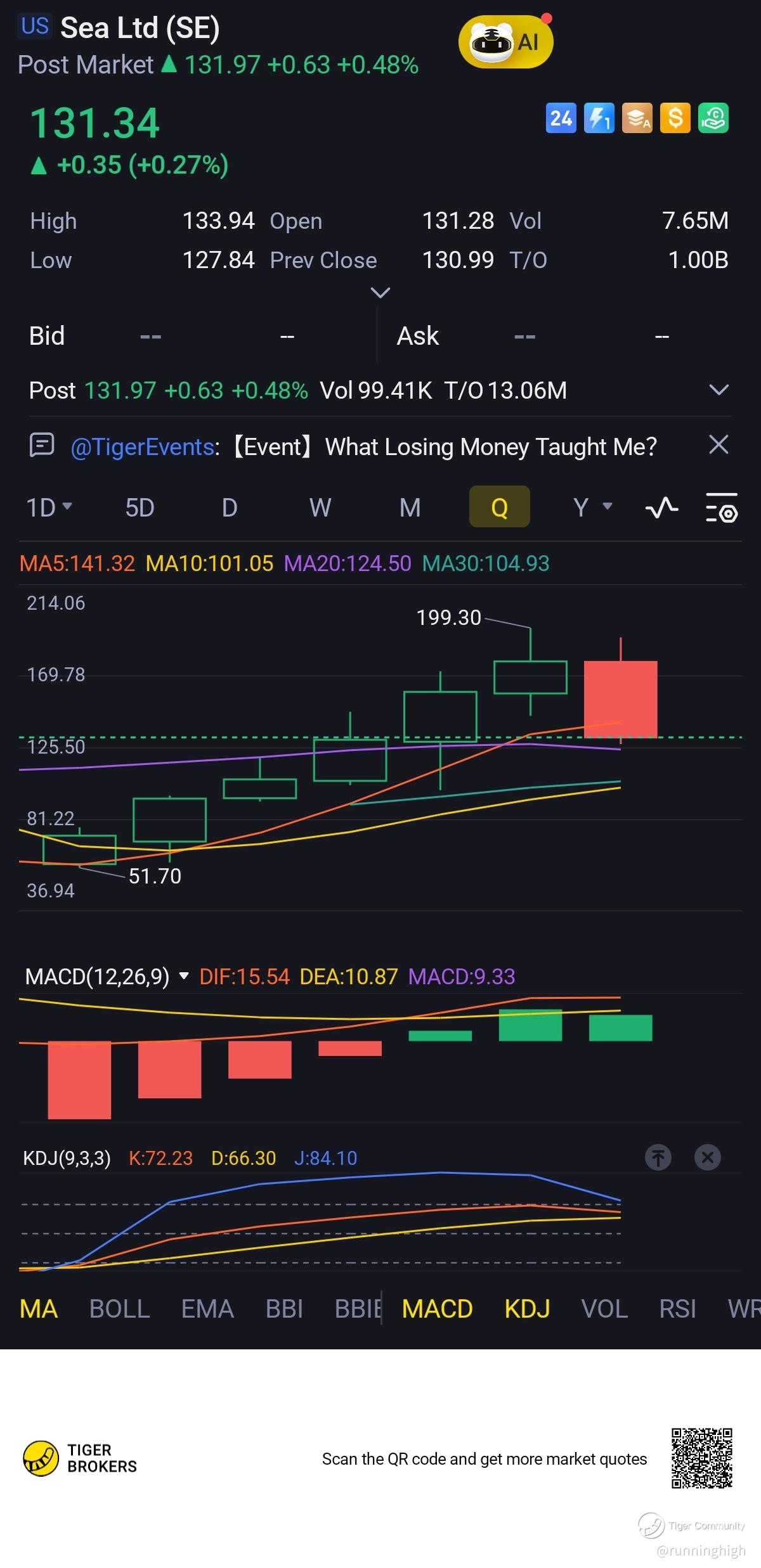The height and width of the screenshot is (1568, 761).
Task: Open the MACD(12,26,9) indicator dropdown
Action: click(x=184, y=976)
